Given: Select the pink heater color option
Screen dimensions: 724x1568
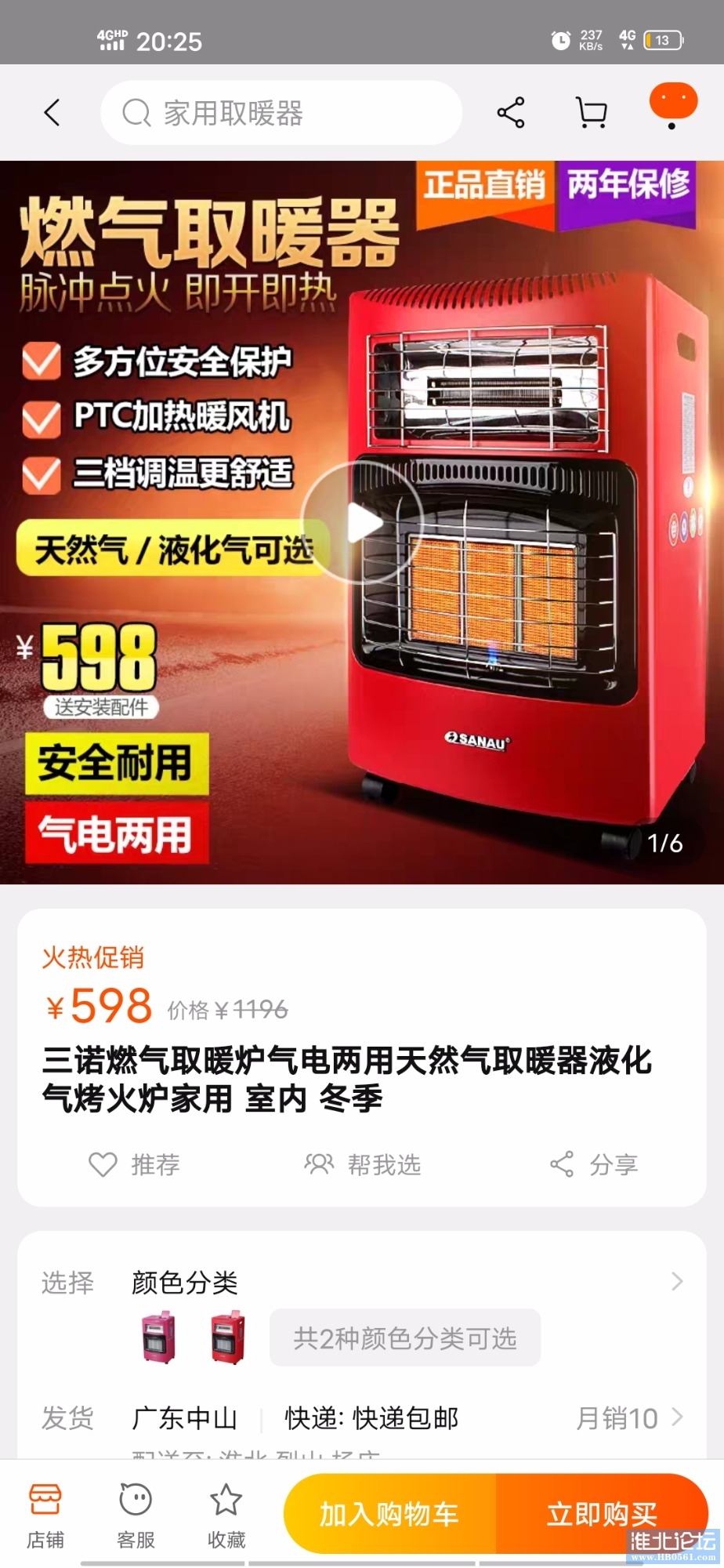Looking at the screenshot, I should point(158,1338).
